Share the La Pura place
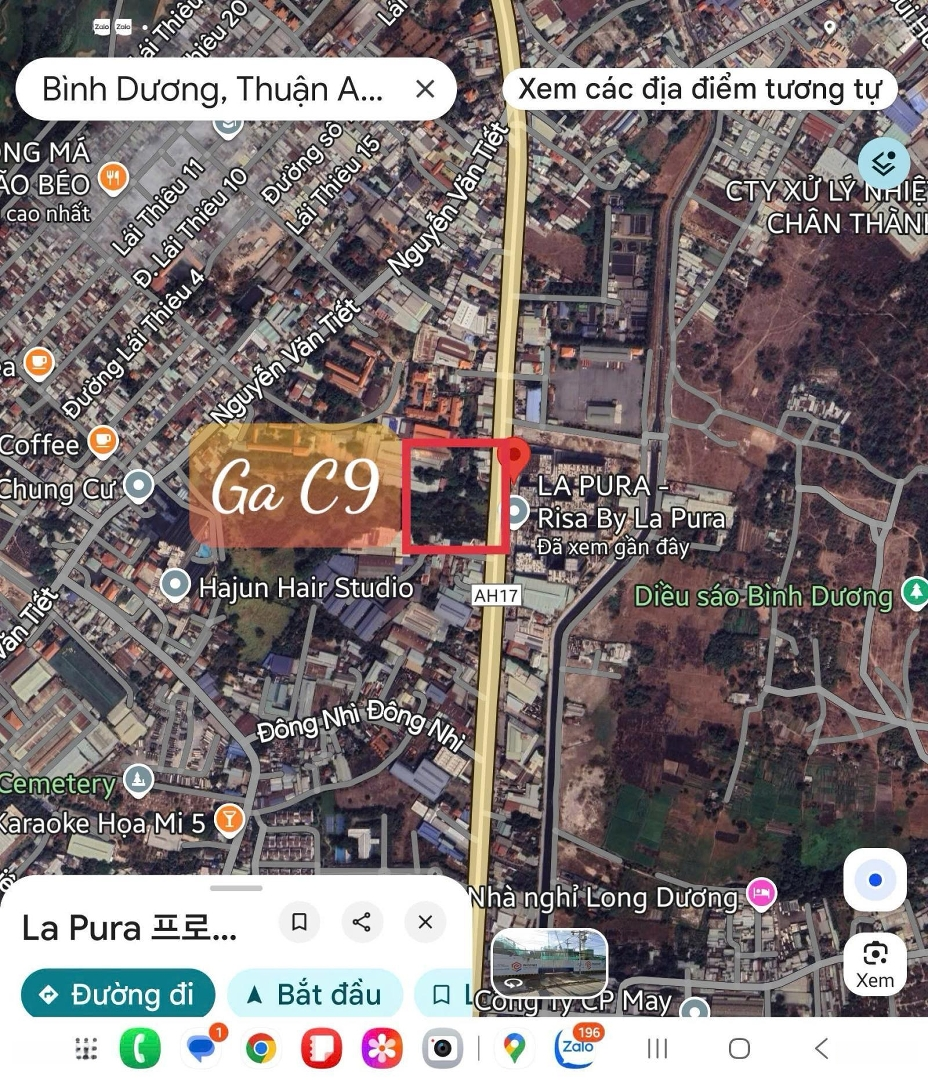 [x=362, y=922]
